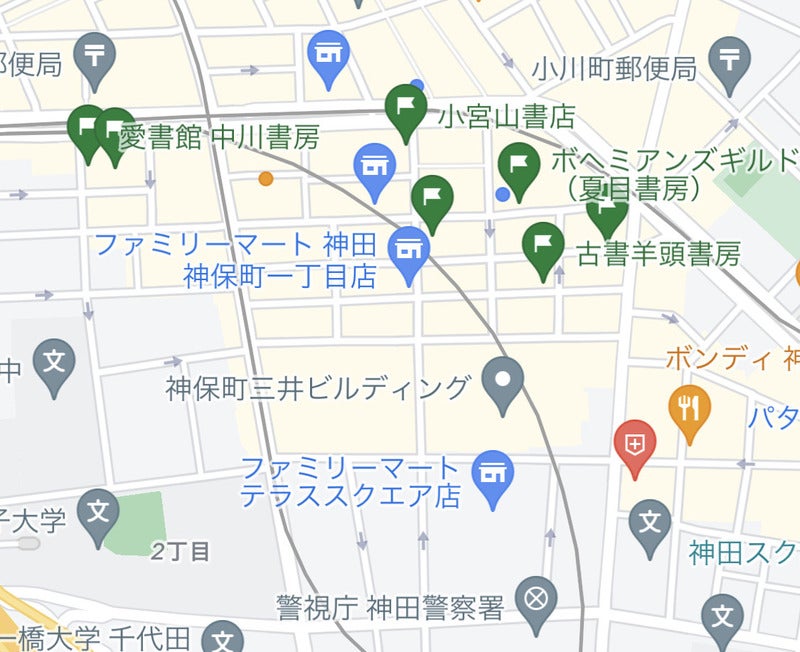
Task: Select the ボンディ restaurant pin
Action: [x=689, y=409]
